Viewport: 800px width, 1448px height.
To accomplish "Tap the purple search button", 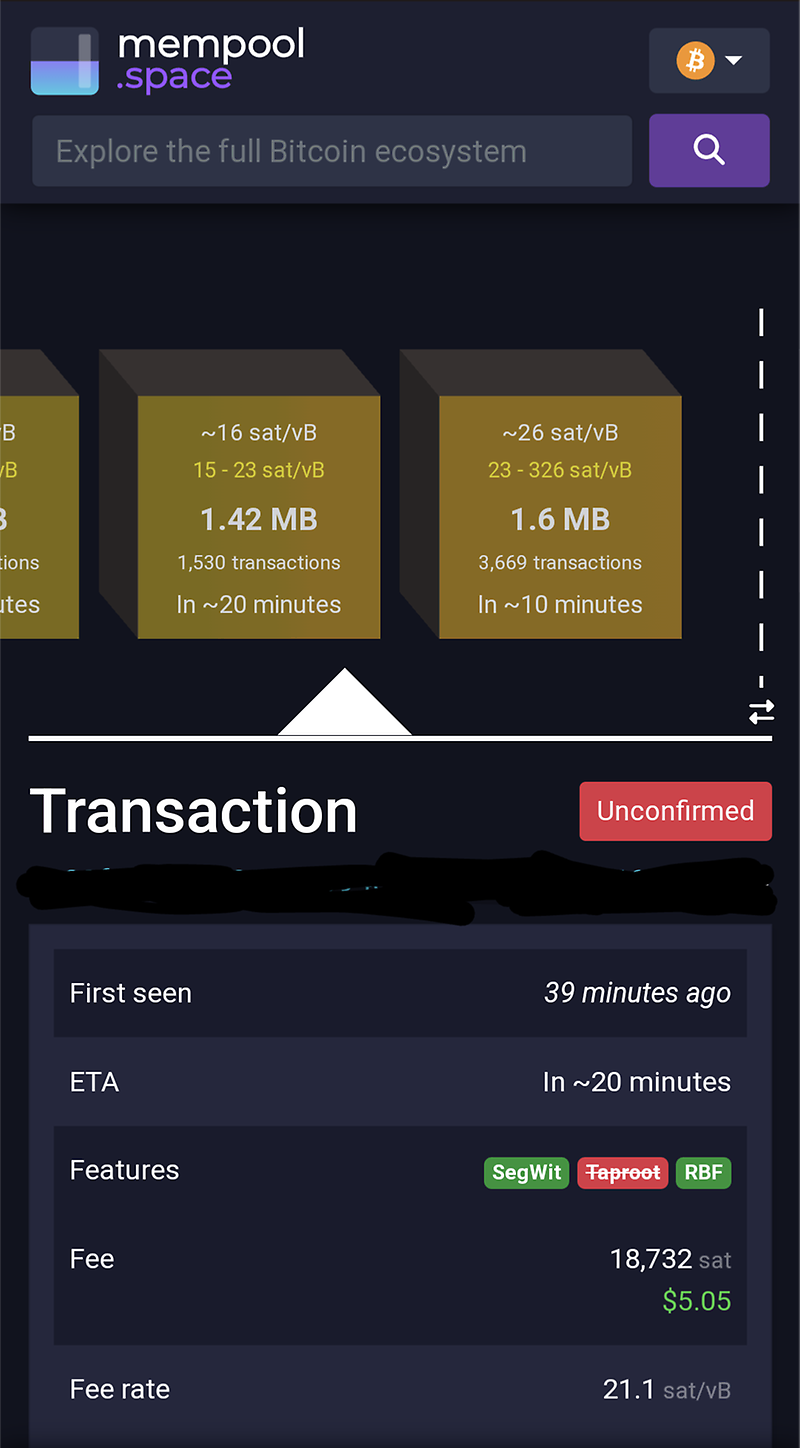I will (x=709, y=151).
